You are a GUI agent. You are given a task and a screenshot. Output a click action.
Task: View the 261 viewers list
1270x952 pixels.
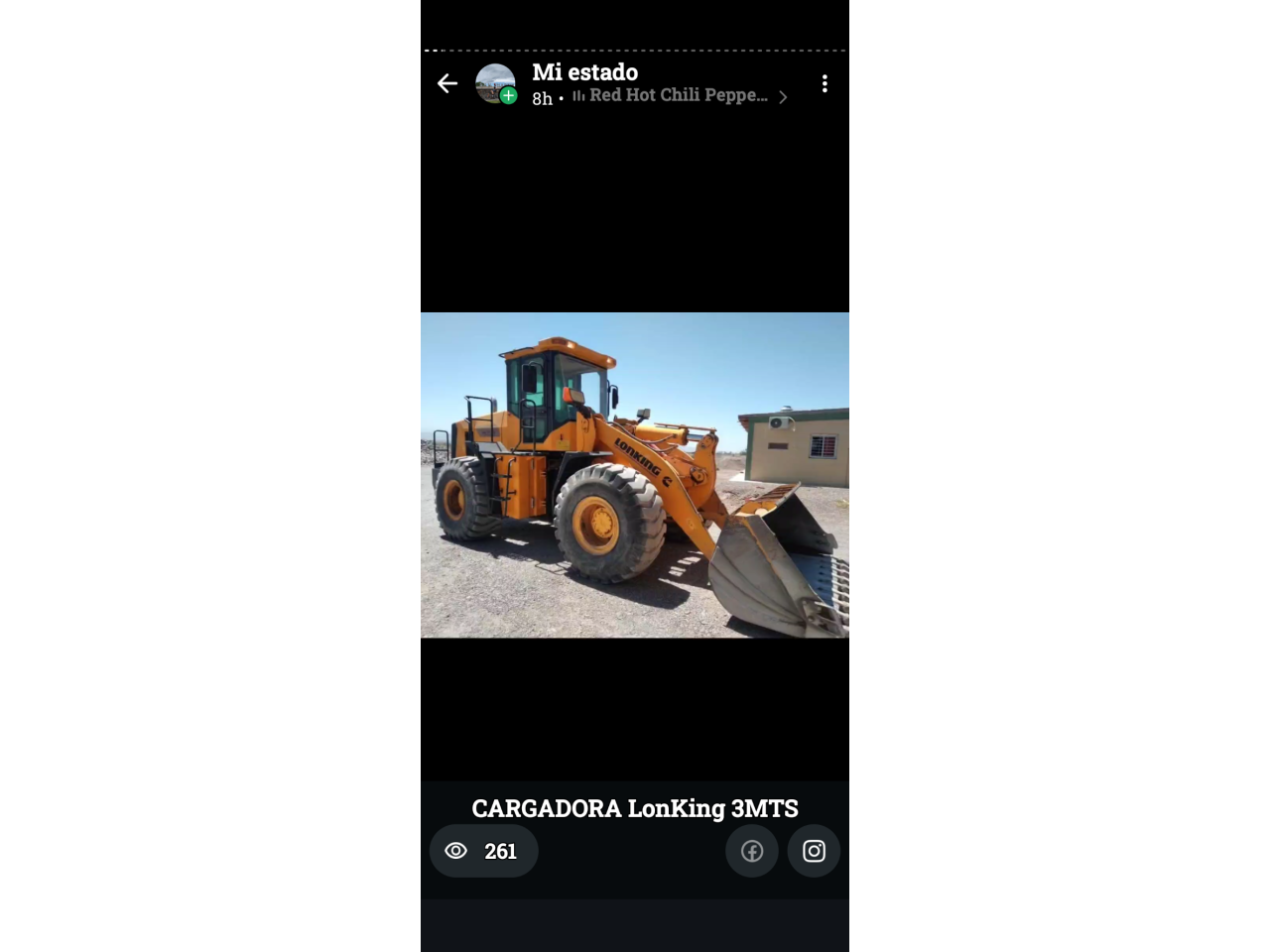pos(483,851)
